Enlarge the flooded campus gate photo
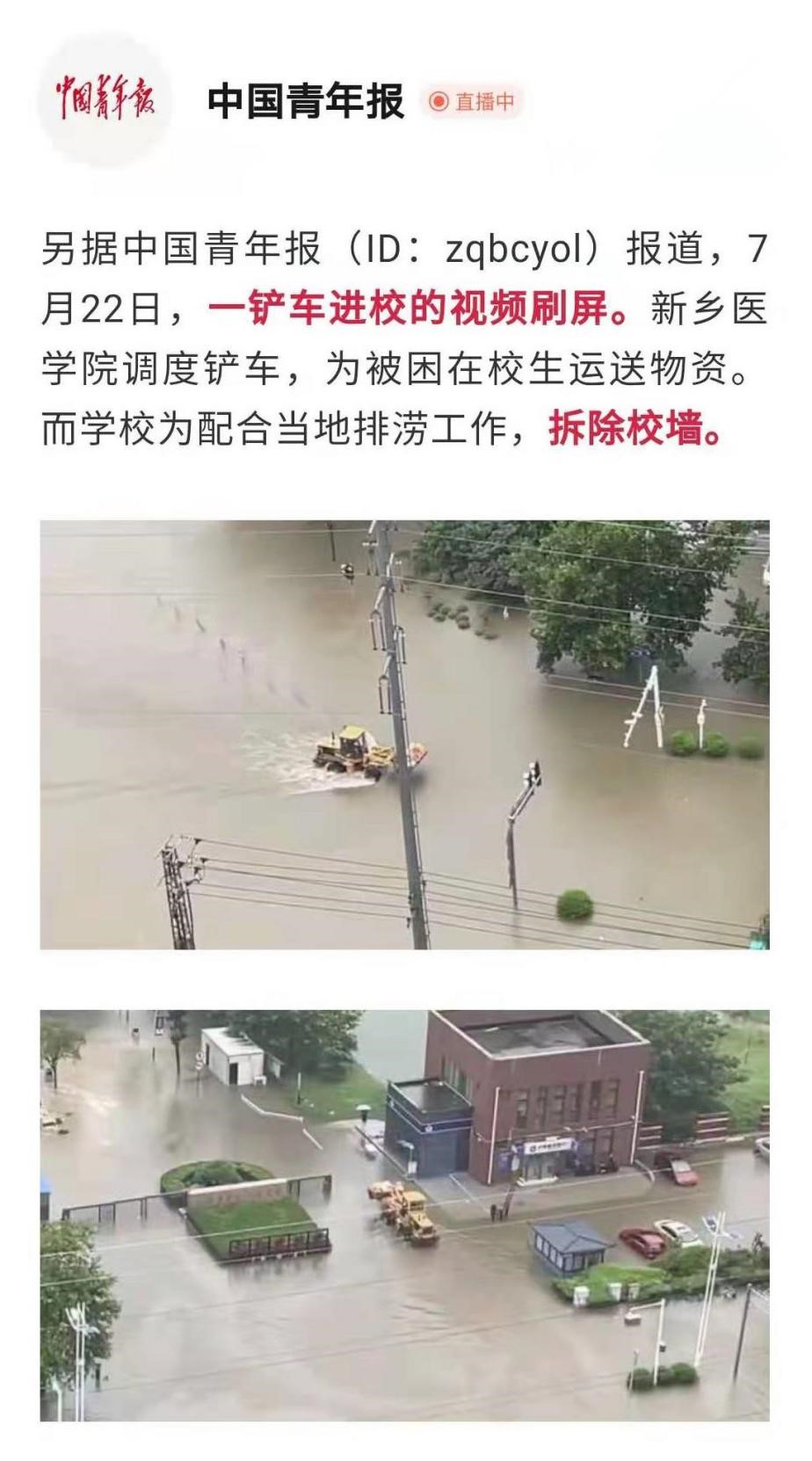Viewport: 812px width, 1461px height. [x=404, y=1215]
